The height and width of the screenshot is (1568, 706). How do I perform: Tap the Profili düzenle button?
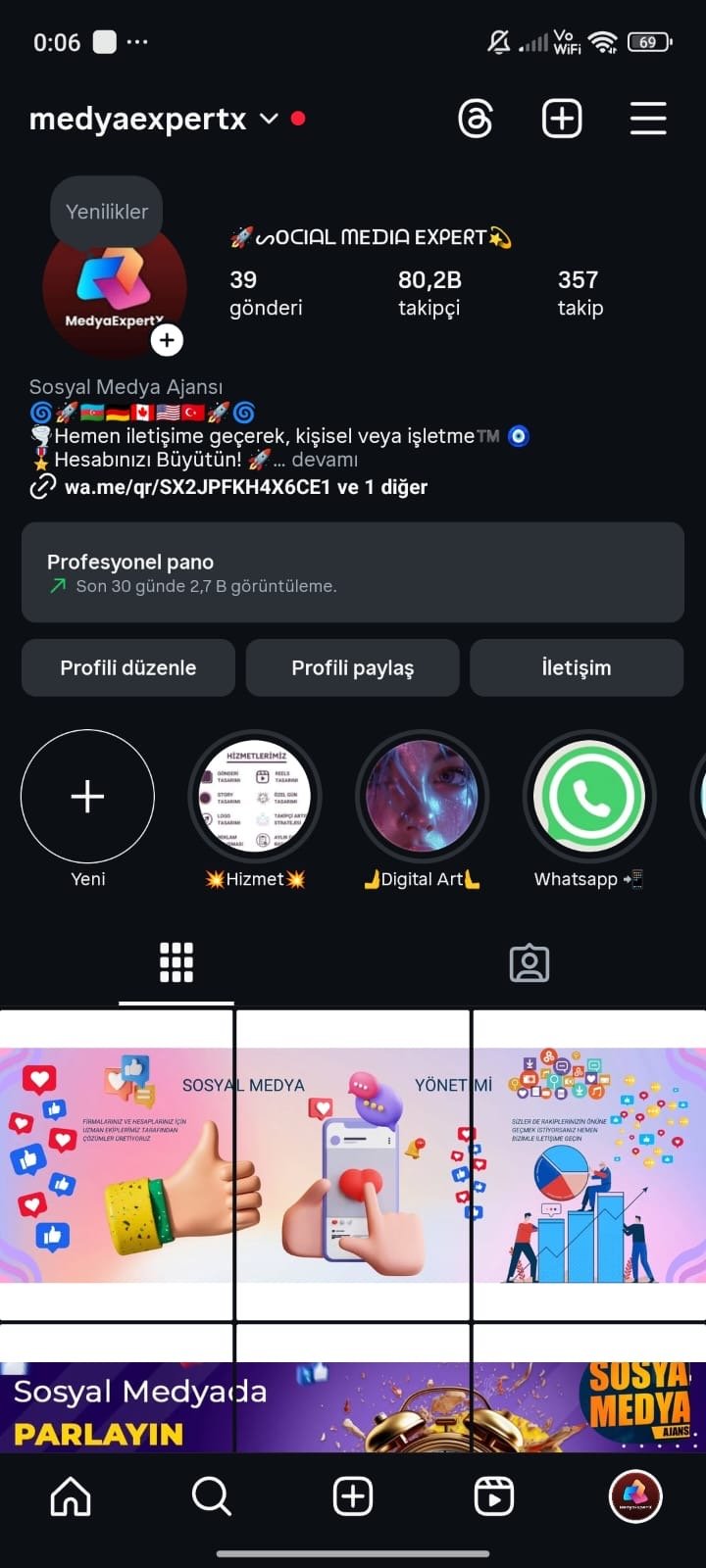point(128,667)
